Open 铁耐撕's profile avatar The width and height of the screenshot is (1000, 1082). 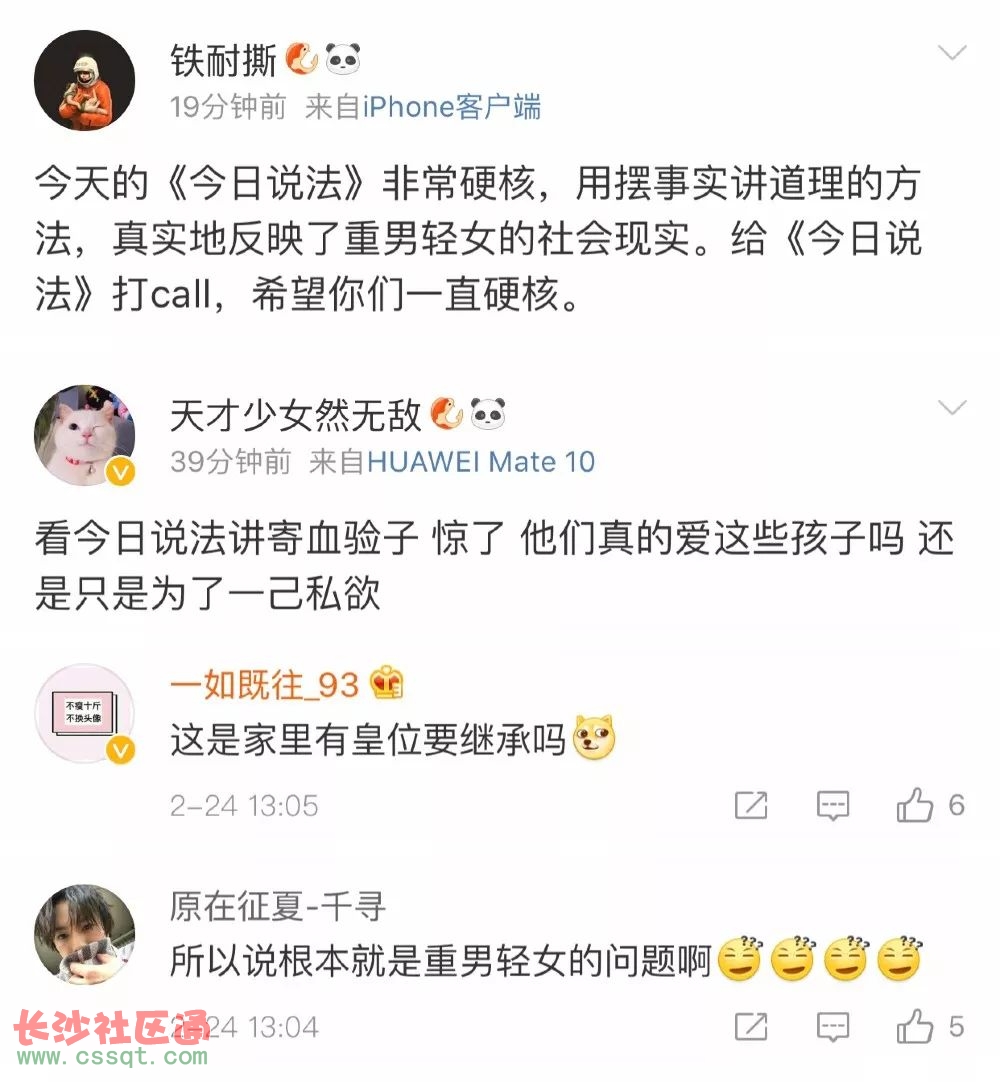84,80
